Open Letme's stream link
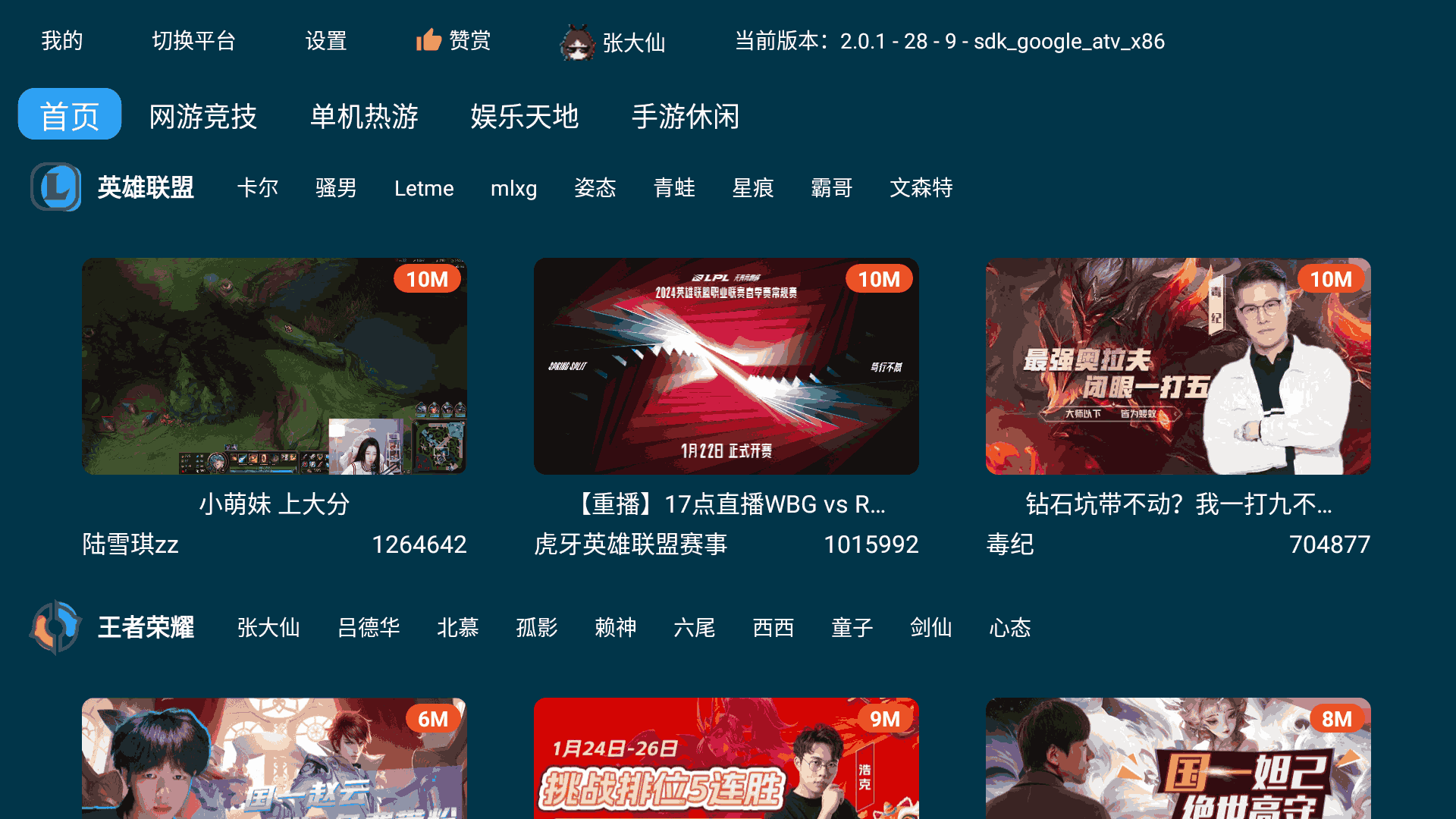The height and width of the screenshot is (819, 1456). coord(424,188)
